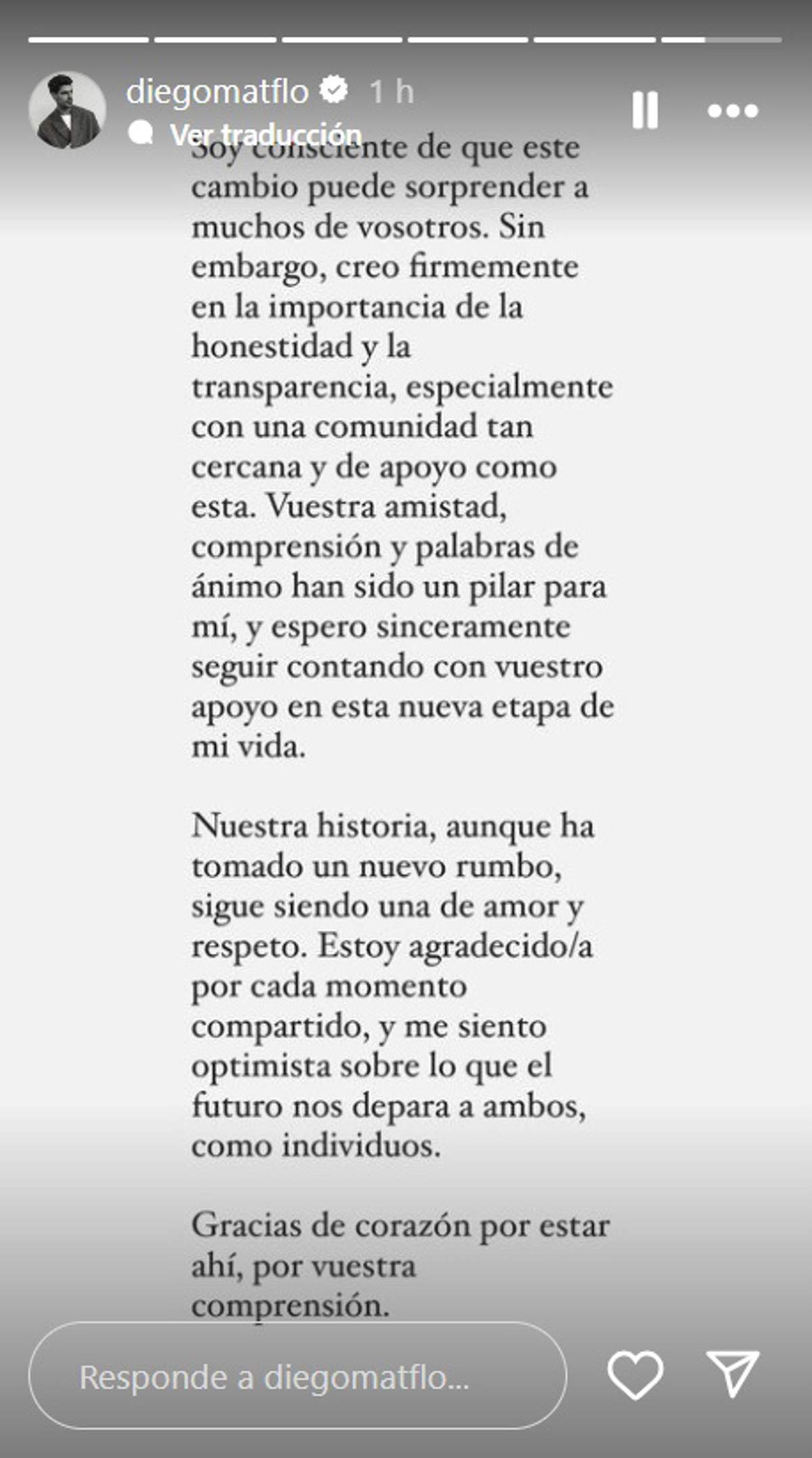This screenshot has width=812, height=1458.
Task: Tap the story heading Soy consciente paragraph
Action: tap(386, 149)
